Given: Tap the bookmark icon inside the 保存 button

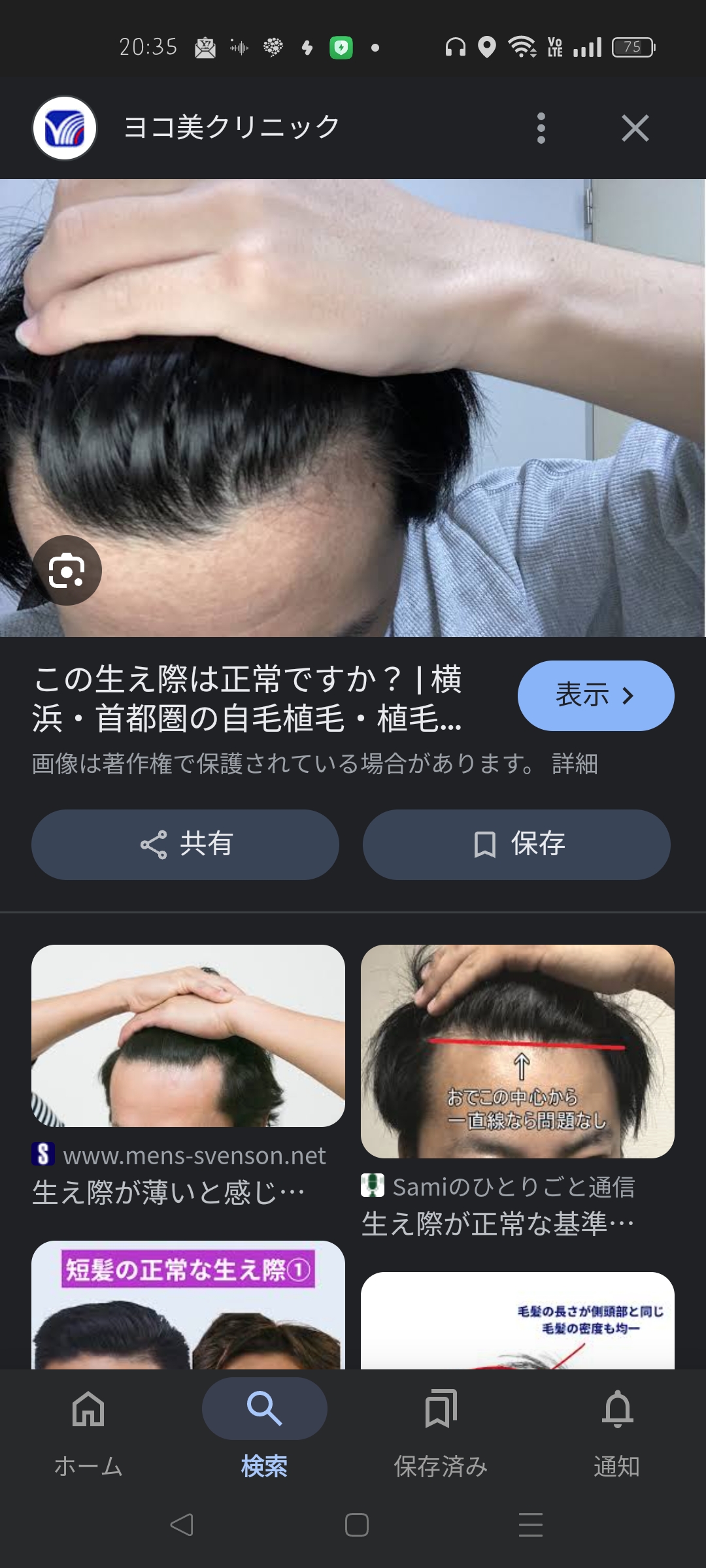Looking at the screenshot, I should click(x=484, y=844).
